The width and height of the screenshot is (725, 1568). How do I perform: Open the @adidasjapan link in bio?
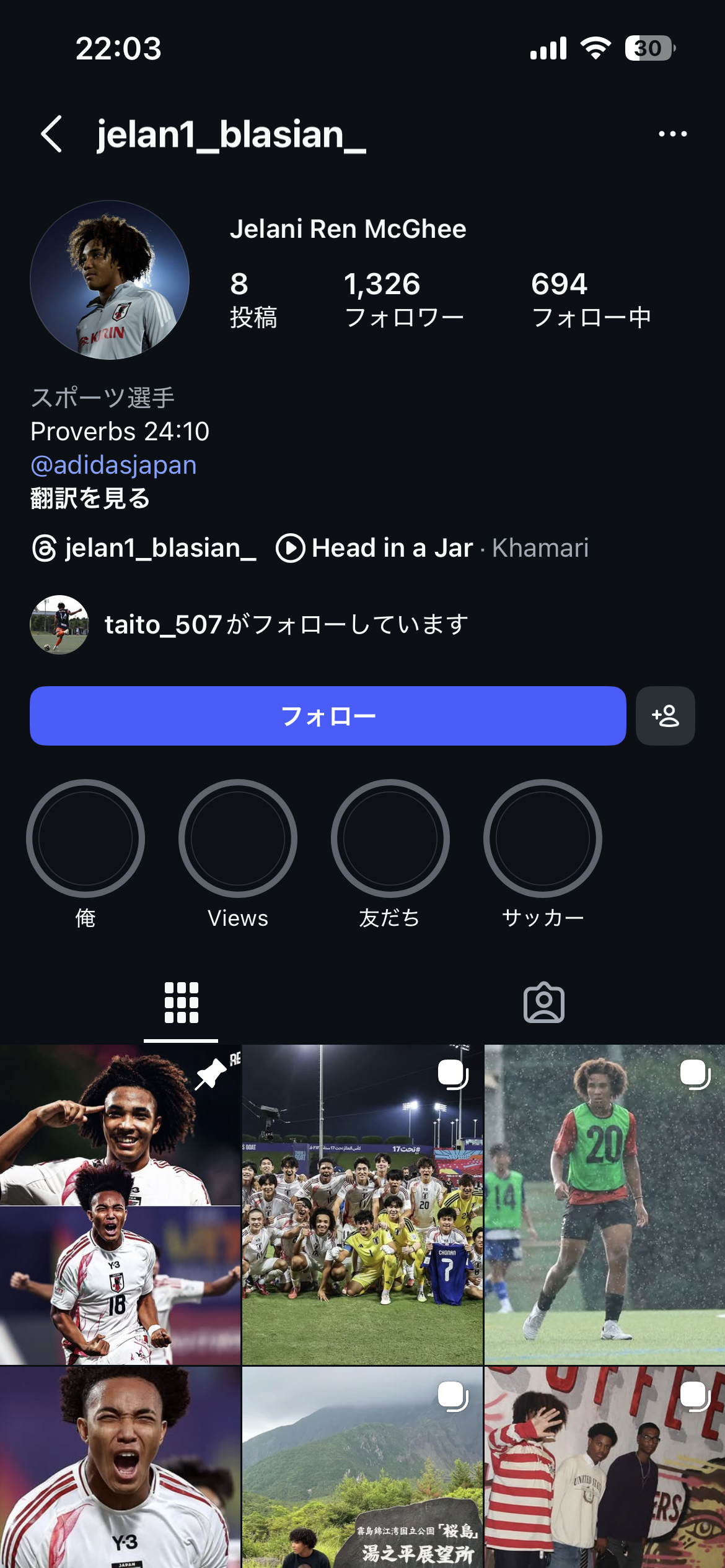click(113, 465)
